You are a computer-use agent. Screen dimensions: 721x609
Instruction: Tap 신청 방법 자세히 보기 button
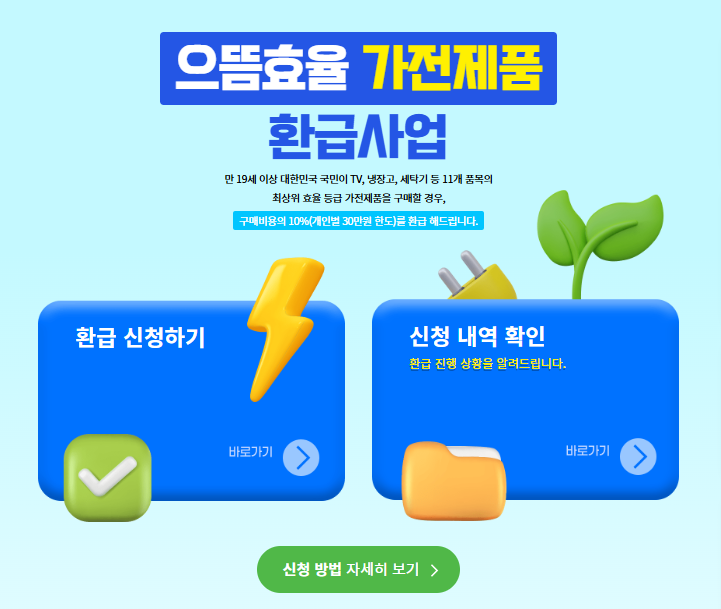coord(358,570)
